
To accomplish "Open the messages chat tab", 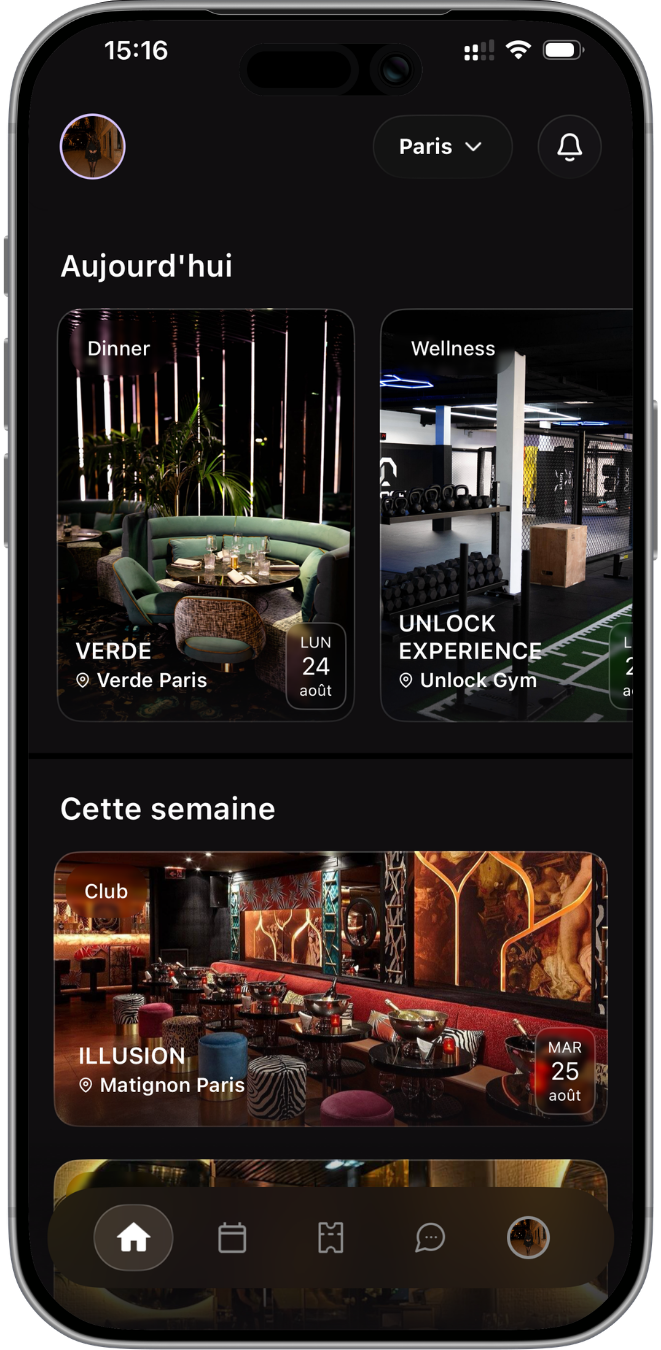I will 430,1238.
